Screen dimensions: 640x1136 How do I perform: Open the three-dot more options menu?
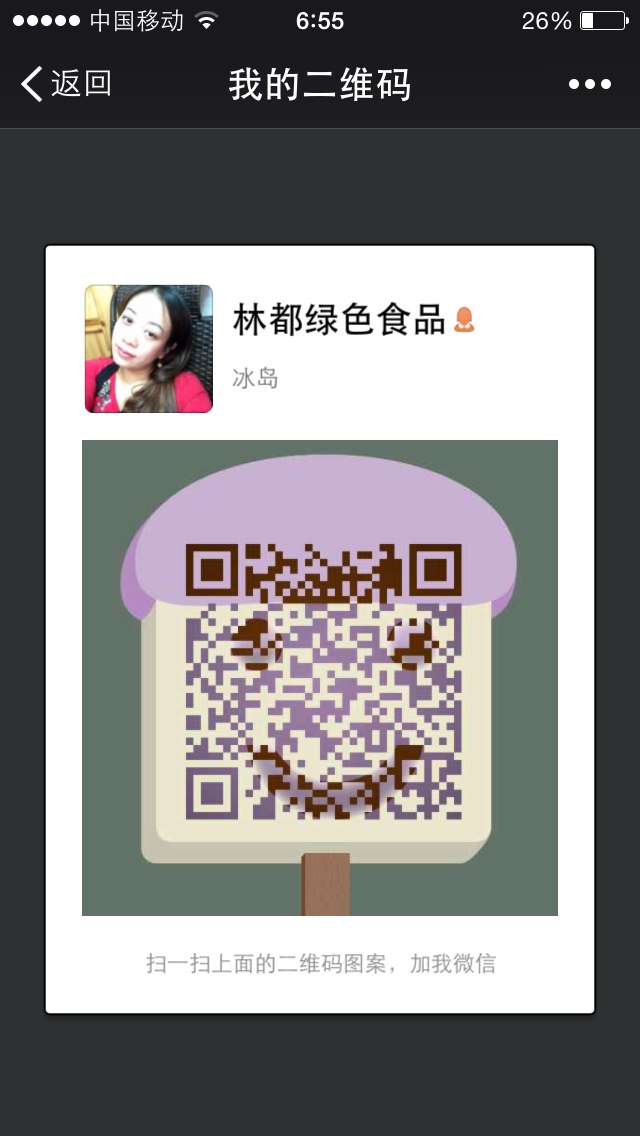coord(589,85)
